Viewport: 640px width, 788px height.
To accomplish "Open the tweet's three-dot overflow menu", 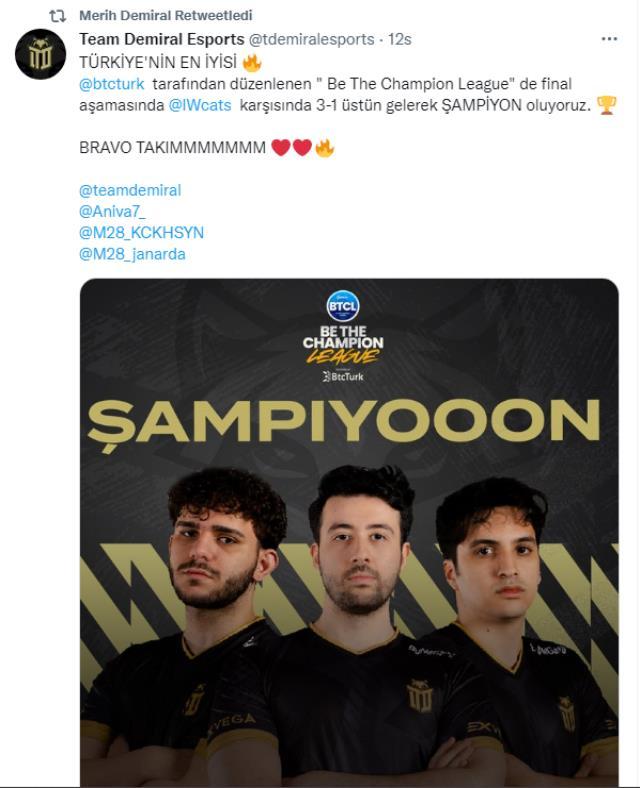I will [x=609, y=39].
